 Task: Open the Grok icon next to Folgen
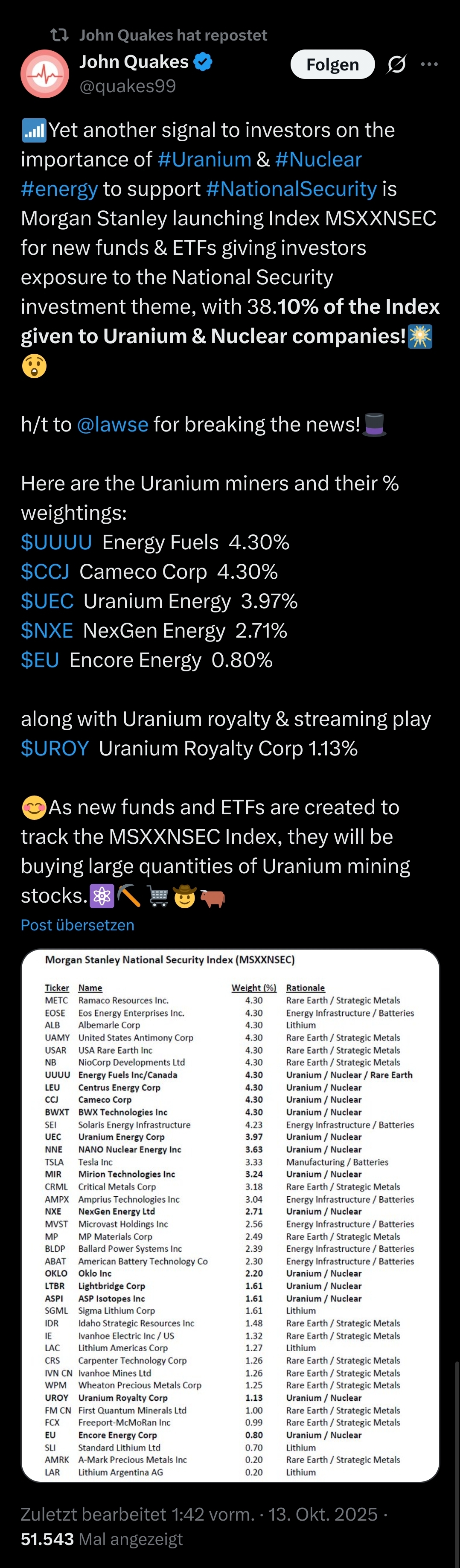pyautogui.click(x=397, y=64)
